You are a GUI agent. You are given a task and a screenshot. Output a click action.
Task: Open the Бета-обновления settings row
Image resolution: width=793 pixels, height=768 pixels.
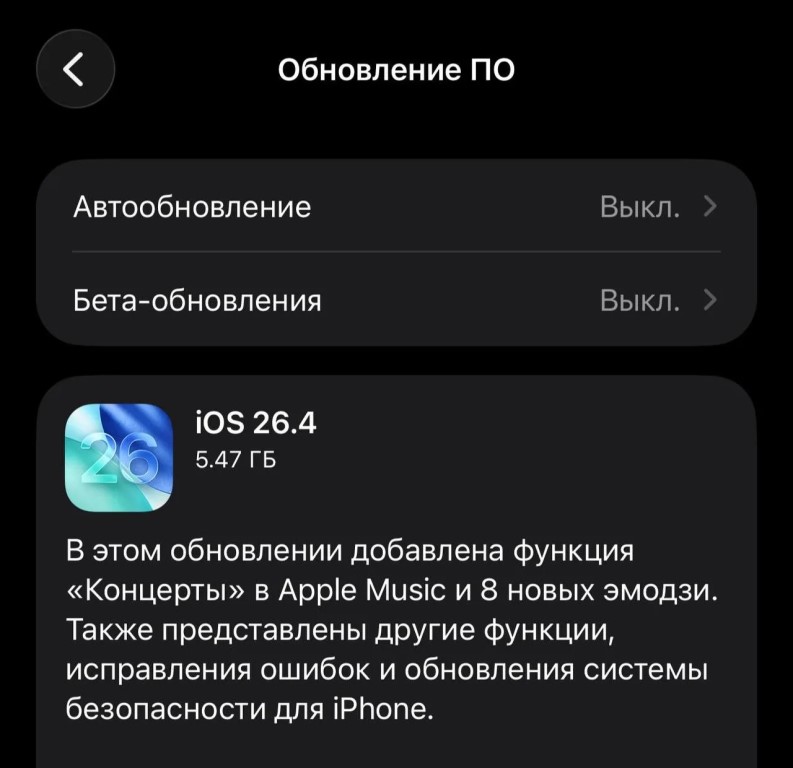tap(396, 300)
